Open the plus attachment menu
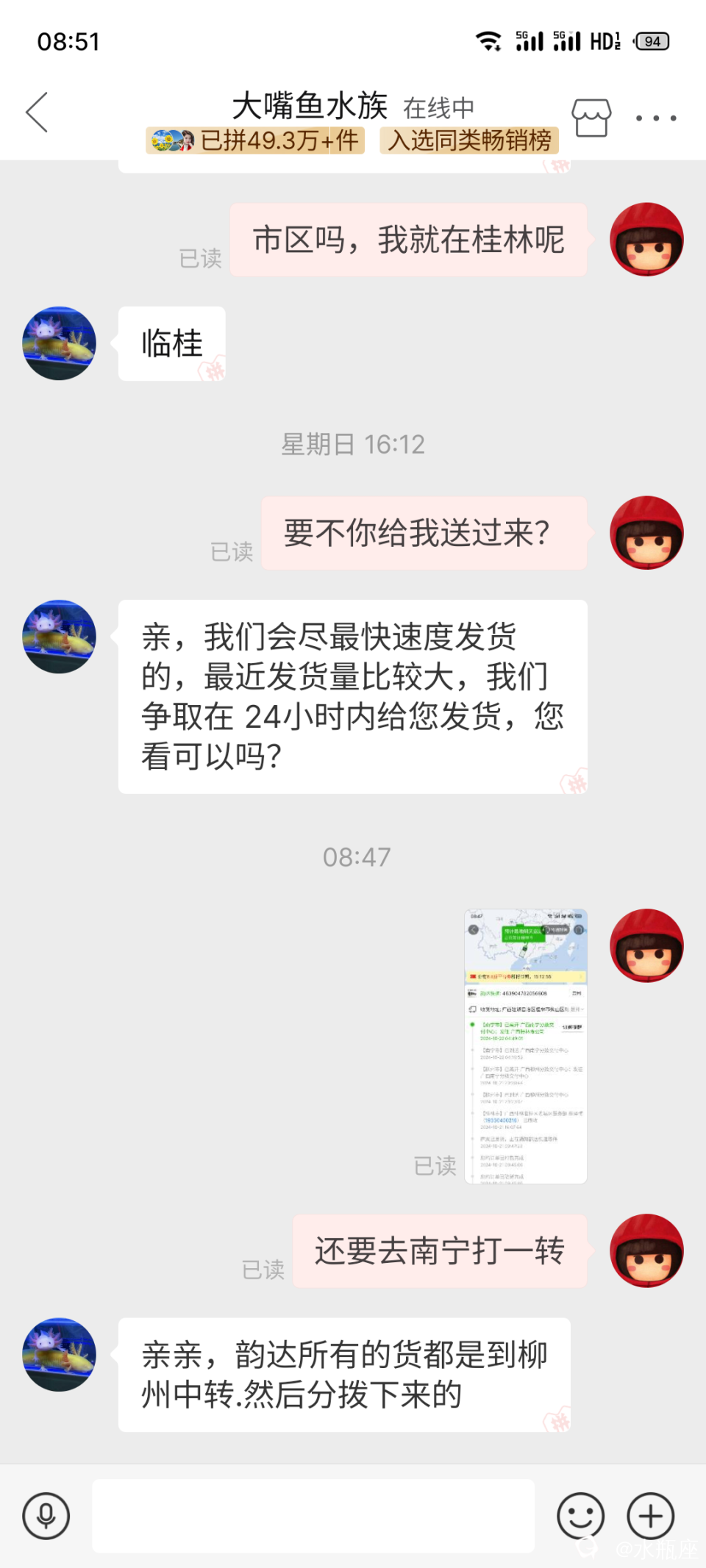Viewport: 706px width, 1568px height. click(x=650, y=1515)
